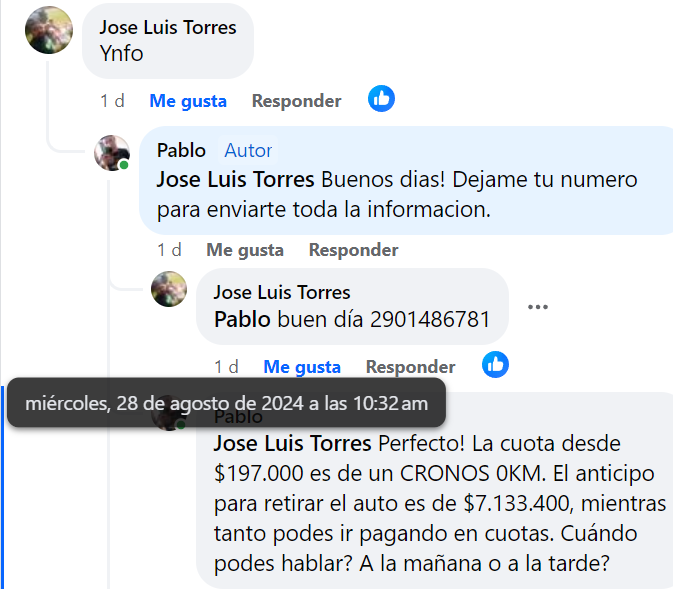The width and height of the screenshot is (673, 589).
Task: Like Pablo's Buenos dias reply
Action: pos(245,250)
